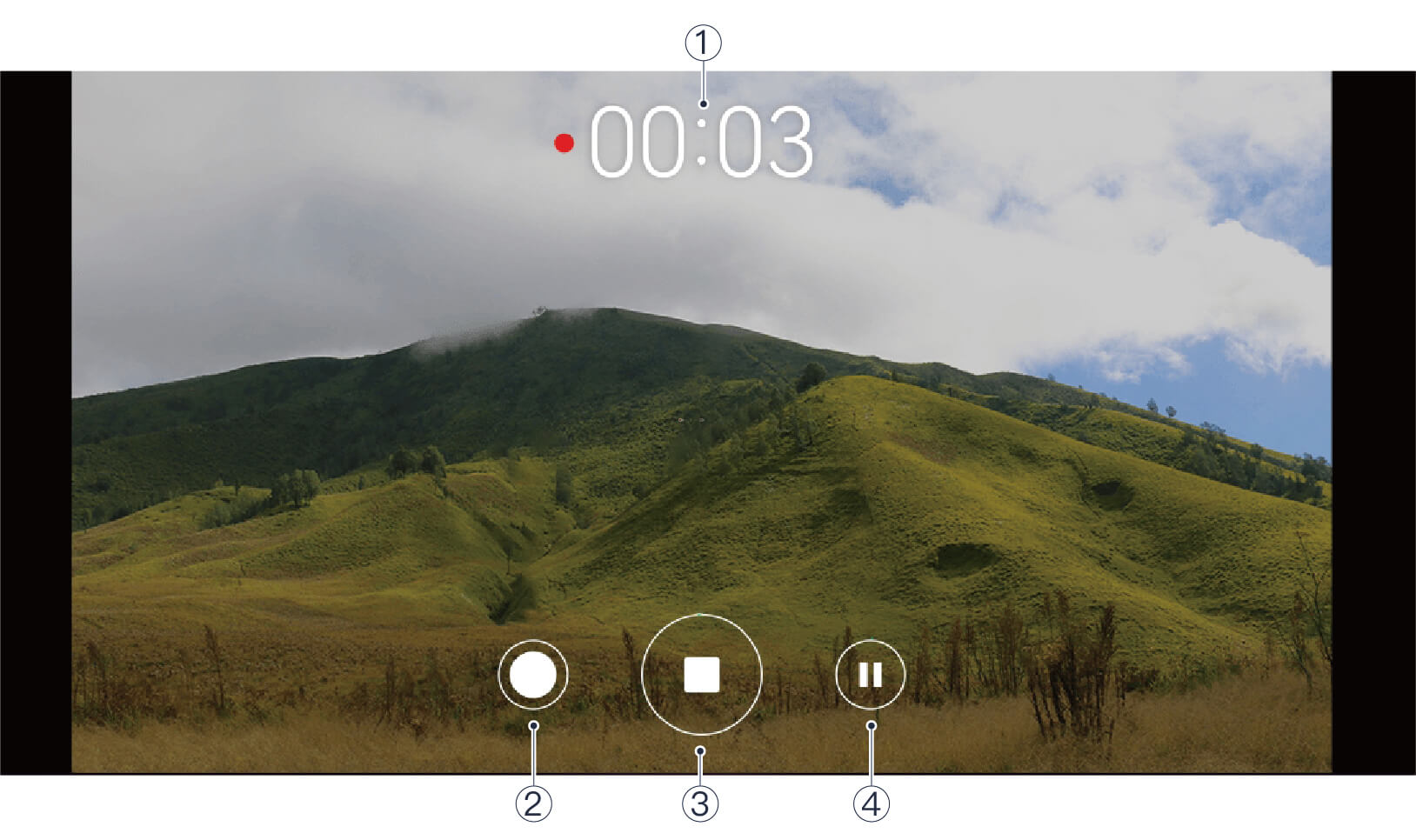This screenshot has width=1416, height=840.
Task: Stop the video recording
Action: point(701,675)
